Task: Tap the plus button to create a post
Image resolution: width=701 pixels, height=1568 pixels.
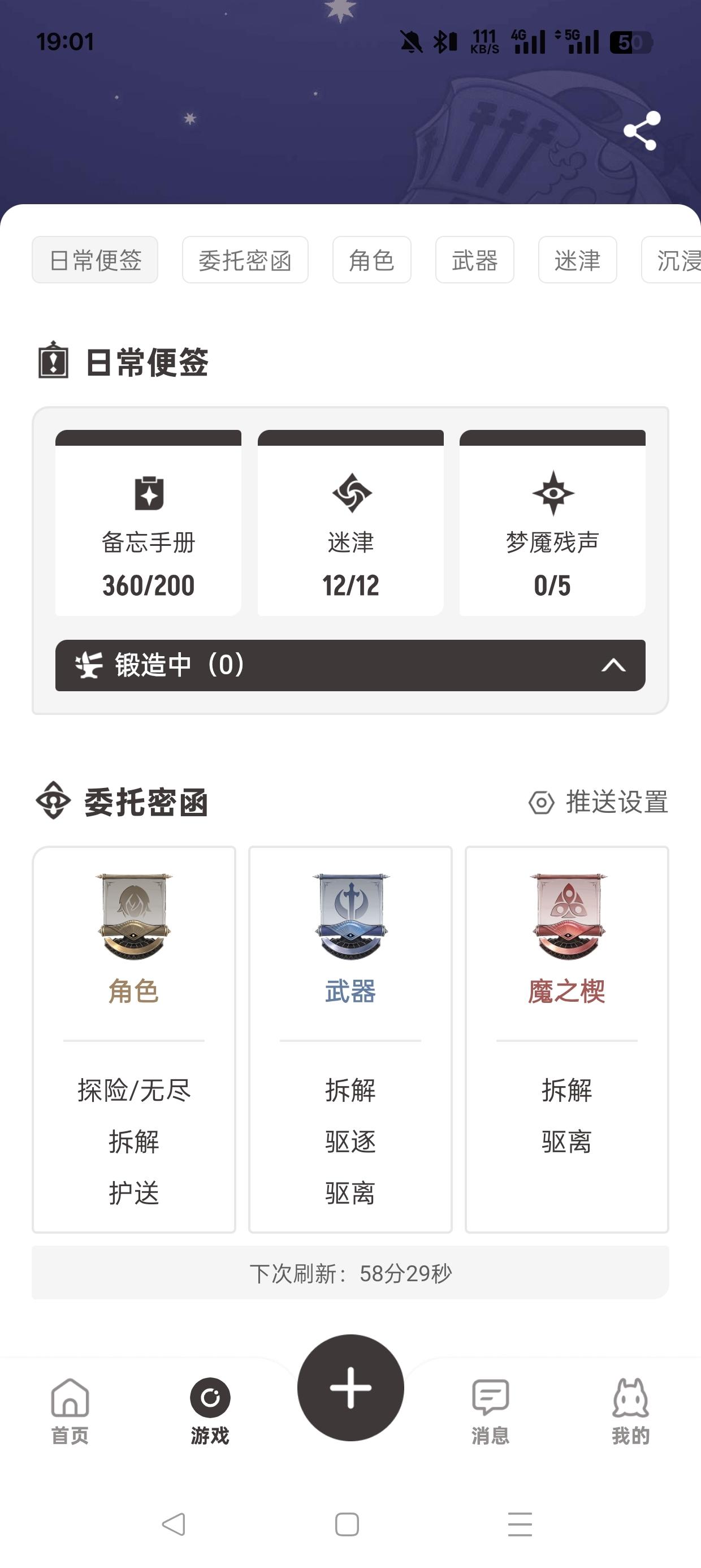Action: [x=350, y=1388]
